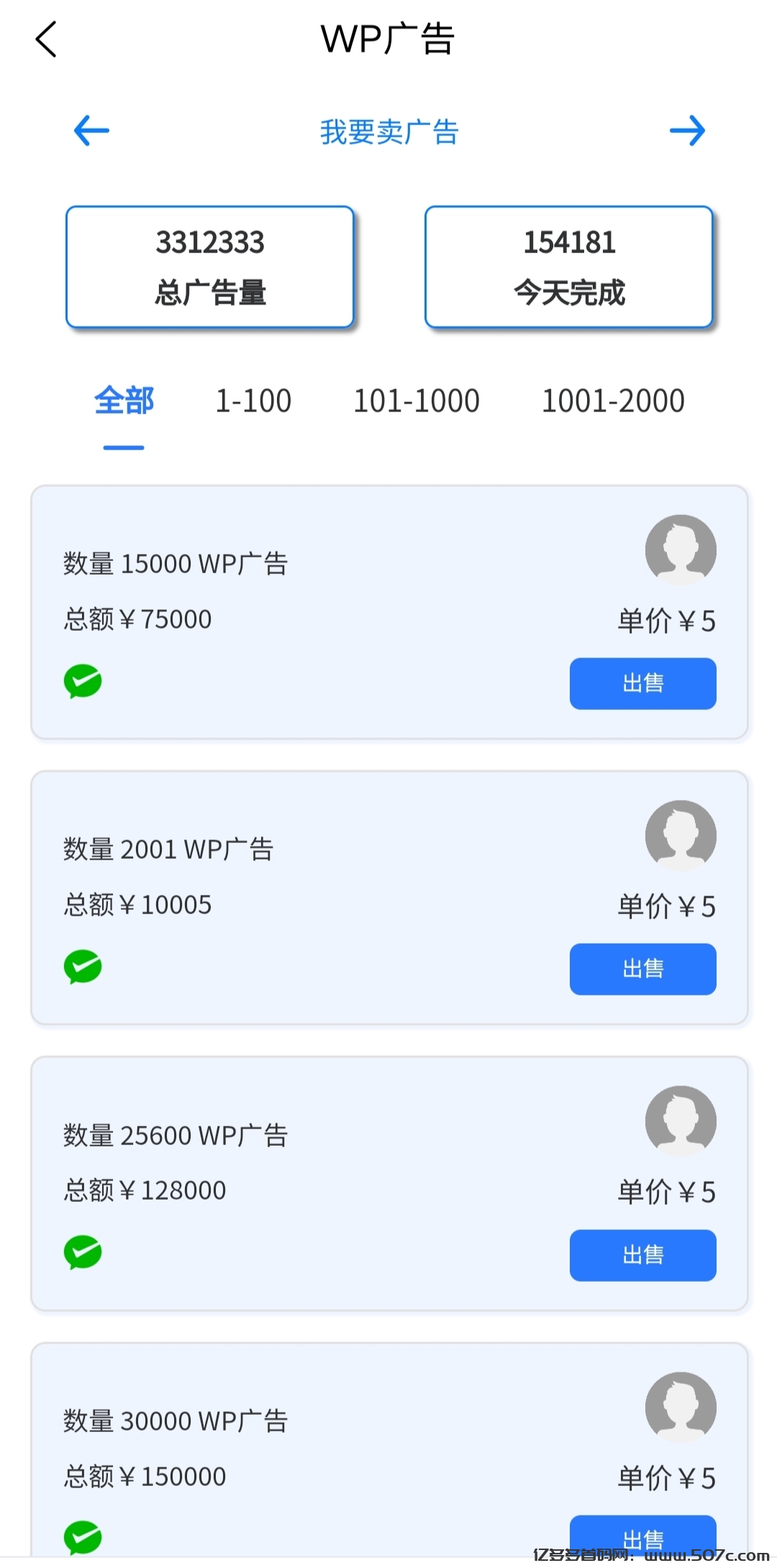Tap the right navigation arrow
The image size is (777, 1568).
click(x=687, y=132)
